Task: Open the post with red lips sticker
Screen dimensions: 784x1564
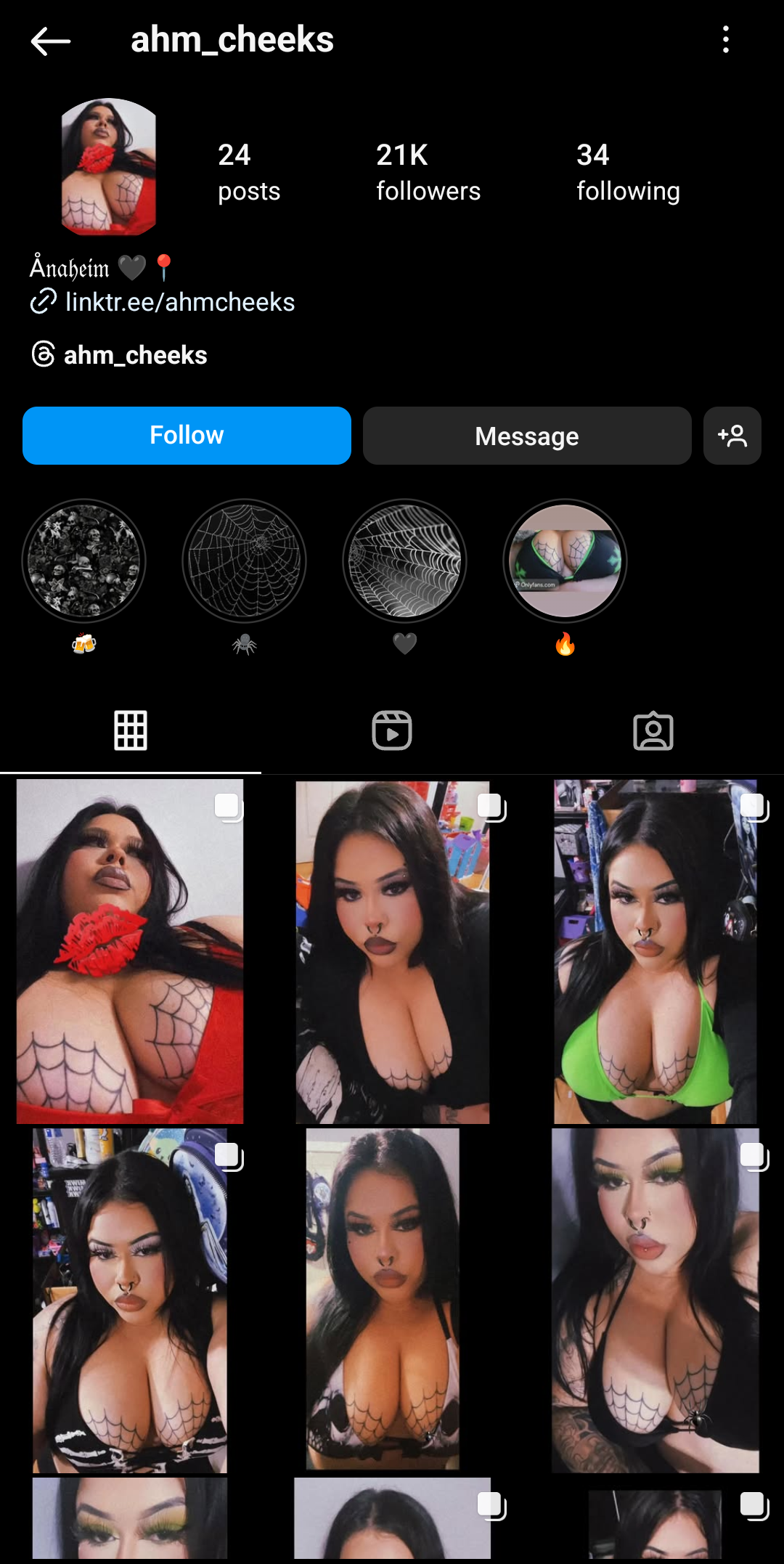Action: coord(130,951)
